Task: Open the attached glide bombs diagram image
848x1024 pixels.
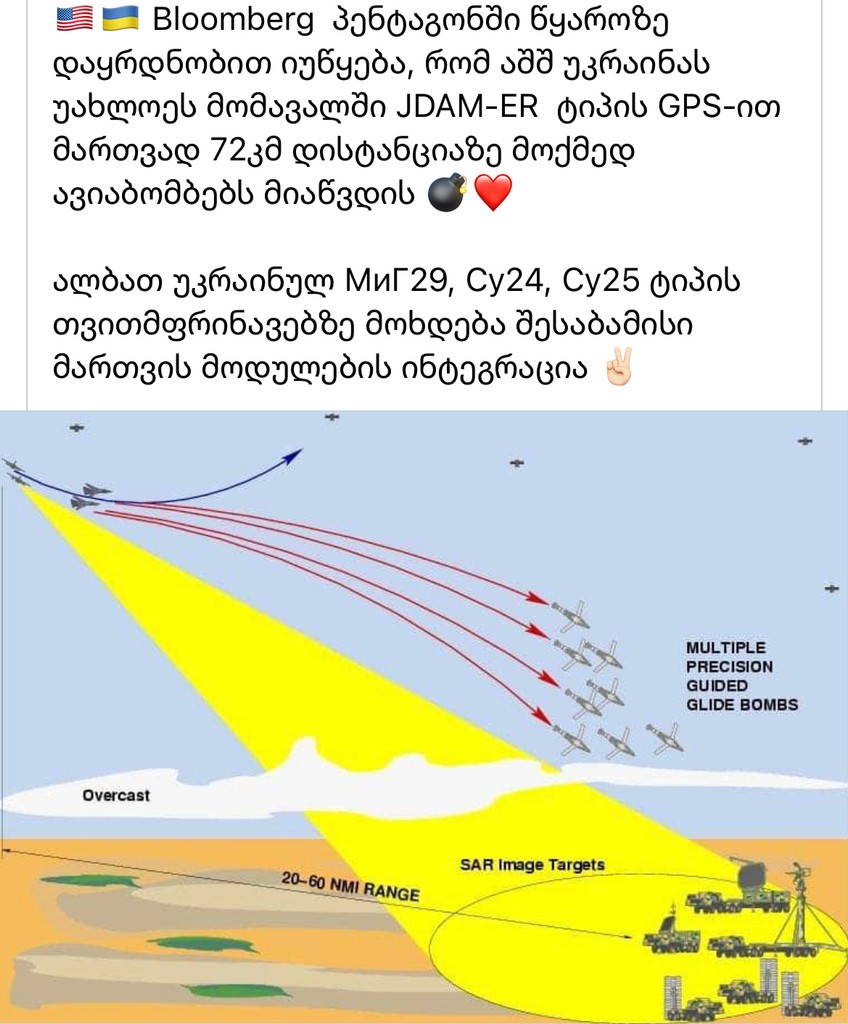Action: 424,715
